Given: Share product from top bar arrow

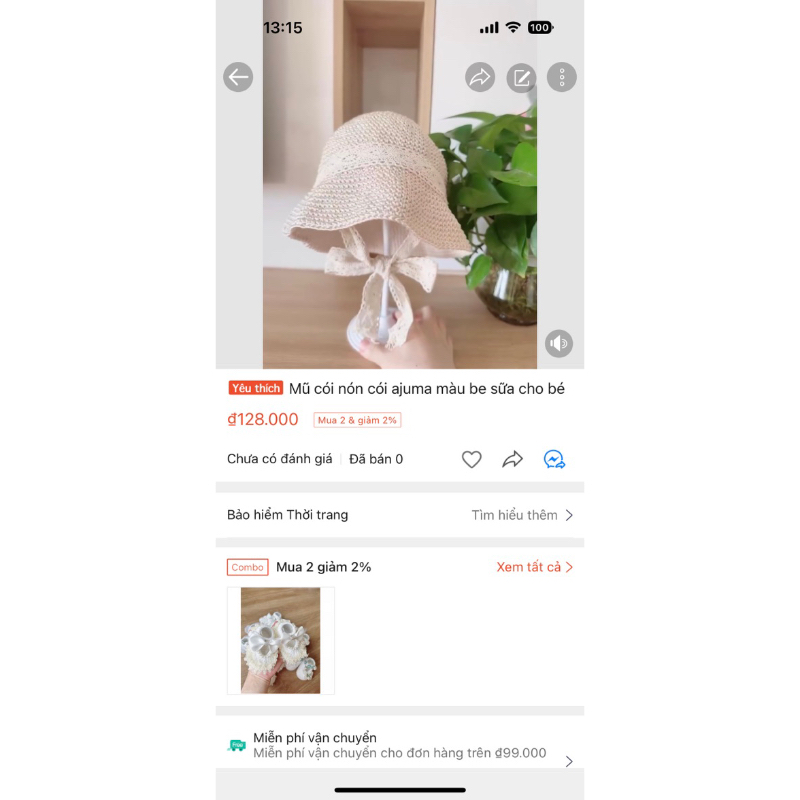Looking at the screenshot, I should (480, 77).
